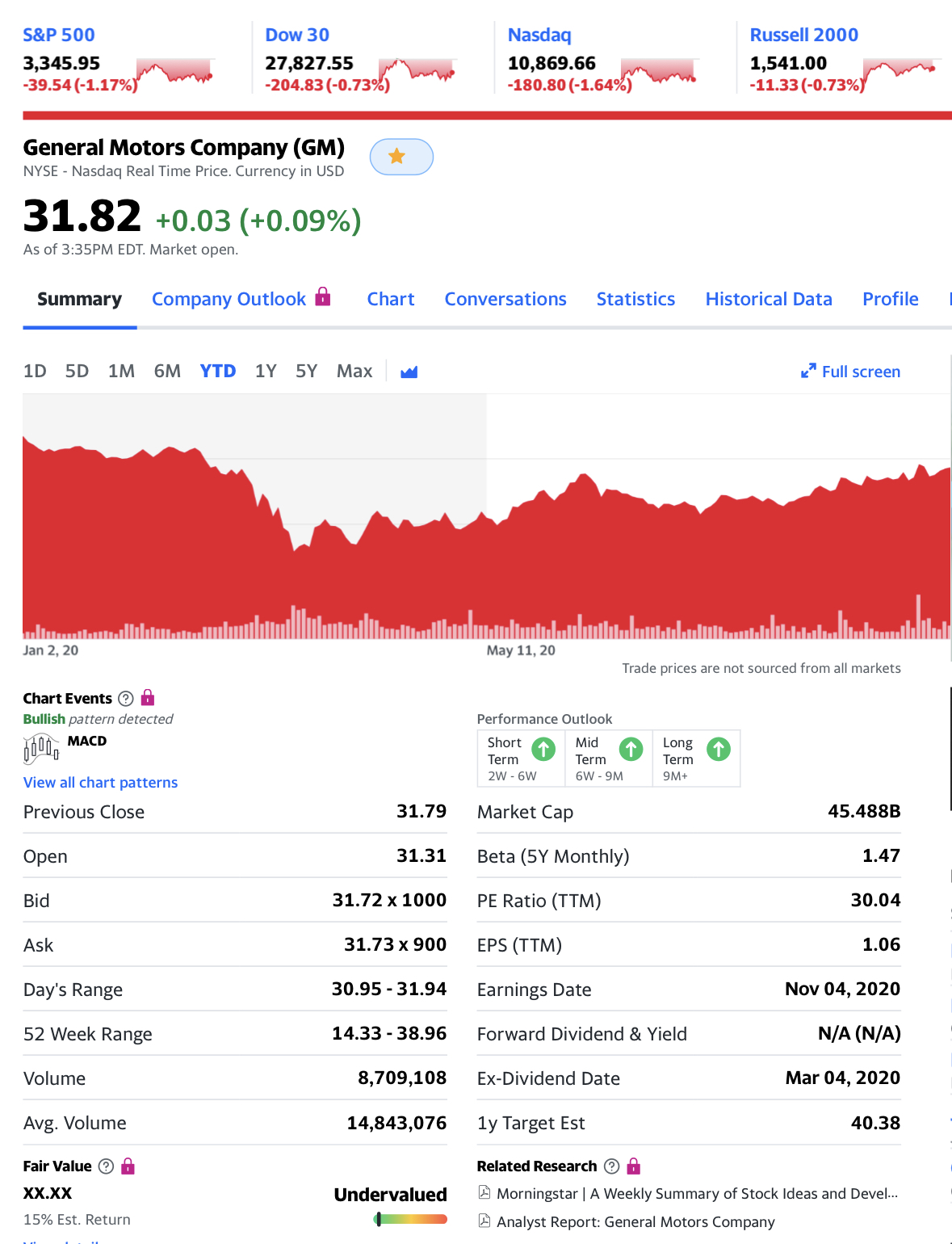Show the Max chart range
Image resolution: width=952 pixels, height=1244 pixels.
(354, 371)
